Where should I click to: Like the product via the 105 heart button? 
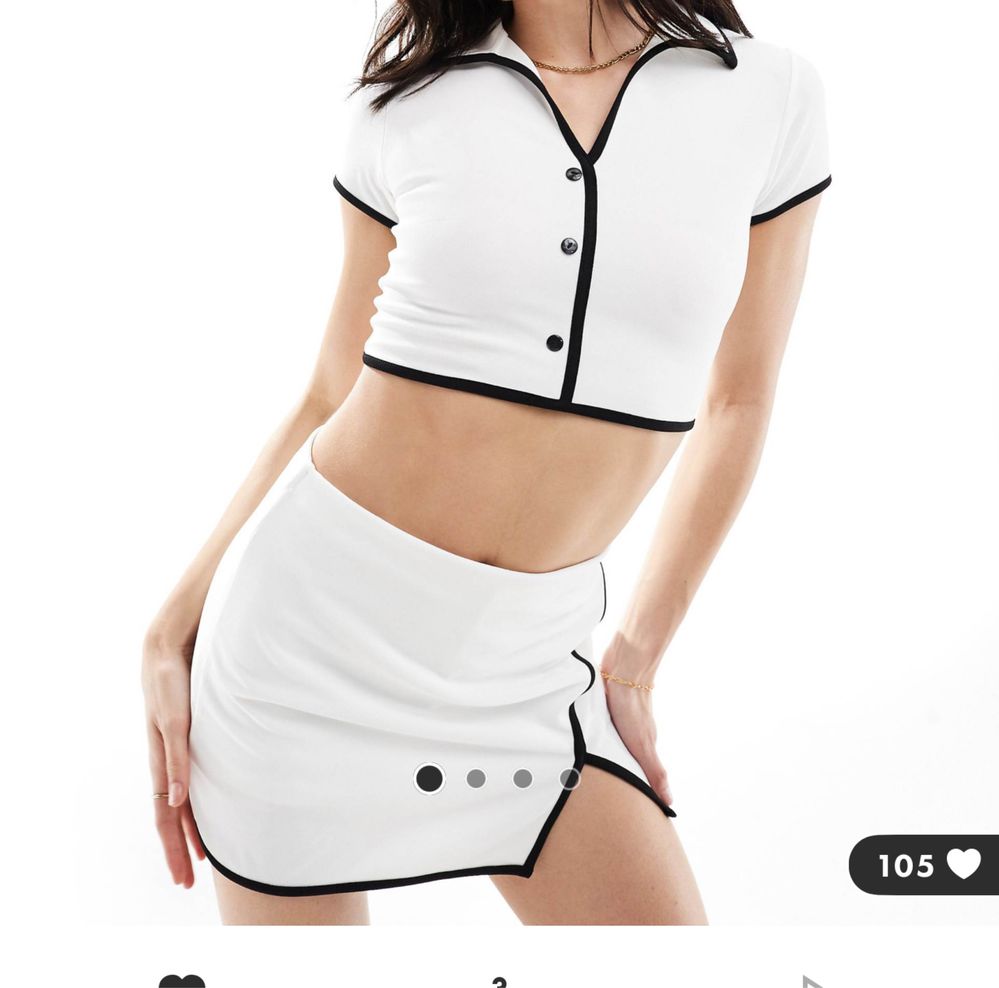pos(926,865)
